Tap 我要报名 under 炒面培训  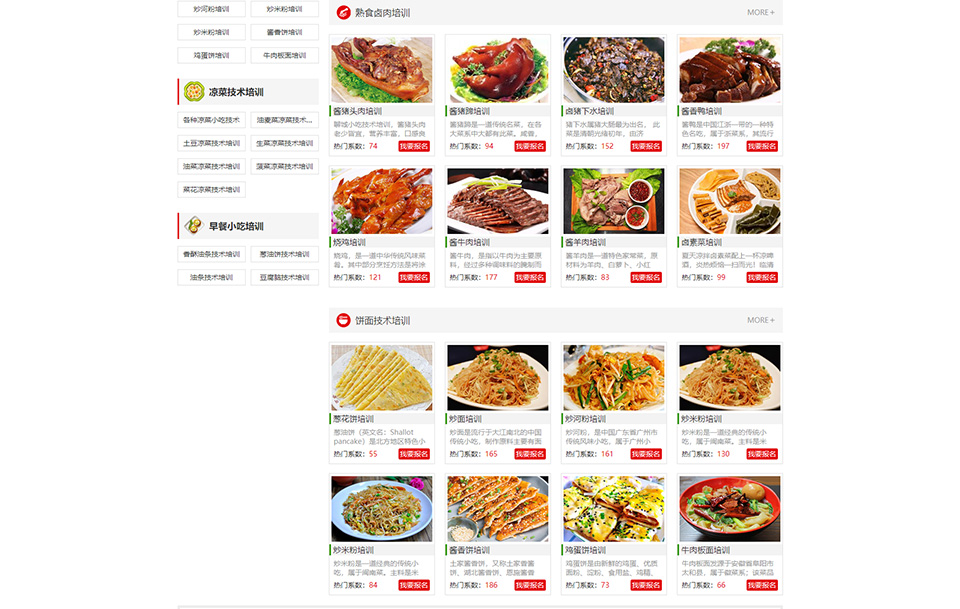point(529,454)
